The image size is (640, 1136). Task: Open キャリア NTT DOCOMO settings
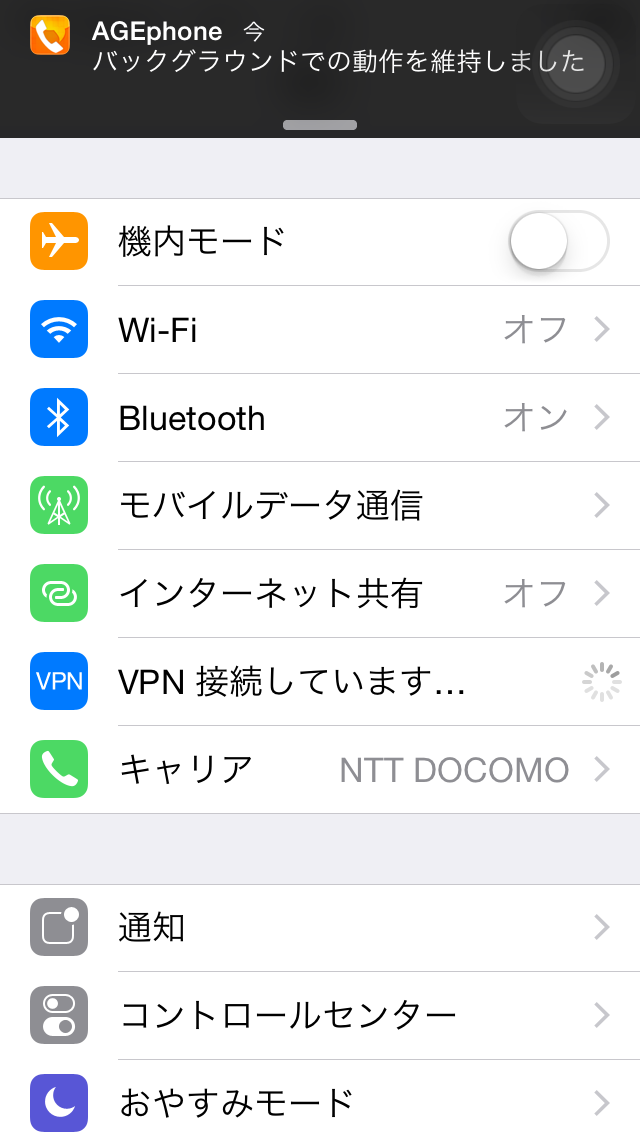point(320,769)
